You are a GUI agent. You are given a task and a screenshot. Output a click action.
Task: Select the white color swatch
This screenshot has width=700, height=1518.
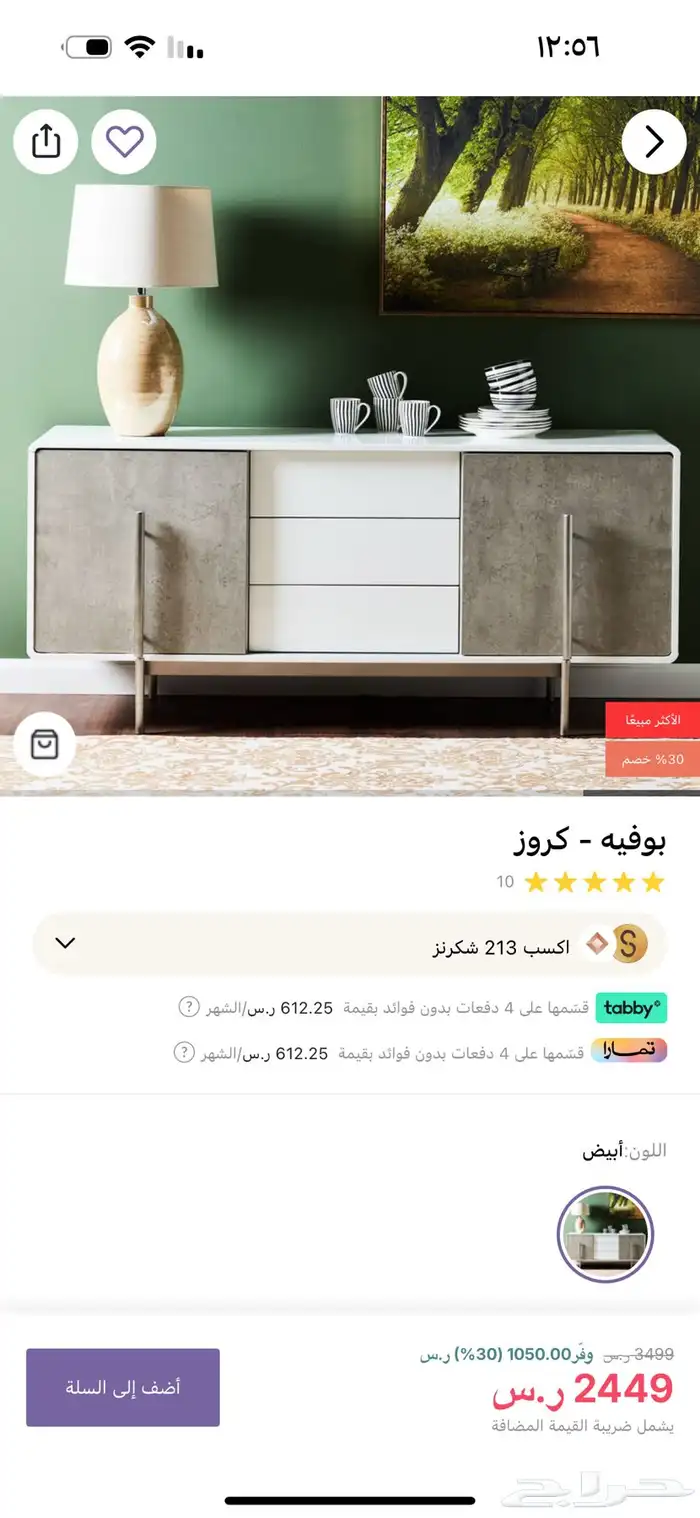(x=605, y=1234)
